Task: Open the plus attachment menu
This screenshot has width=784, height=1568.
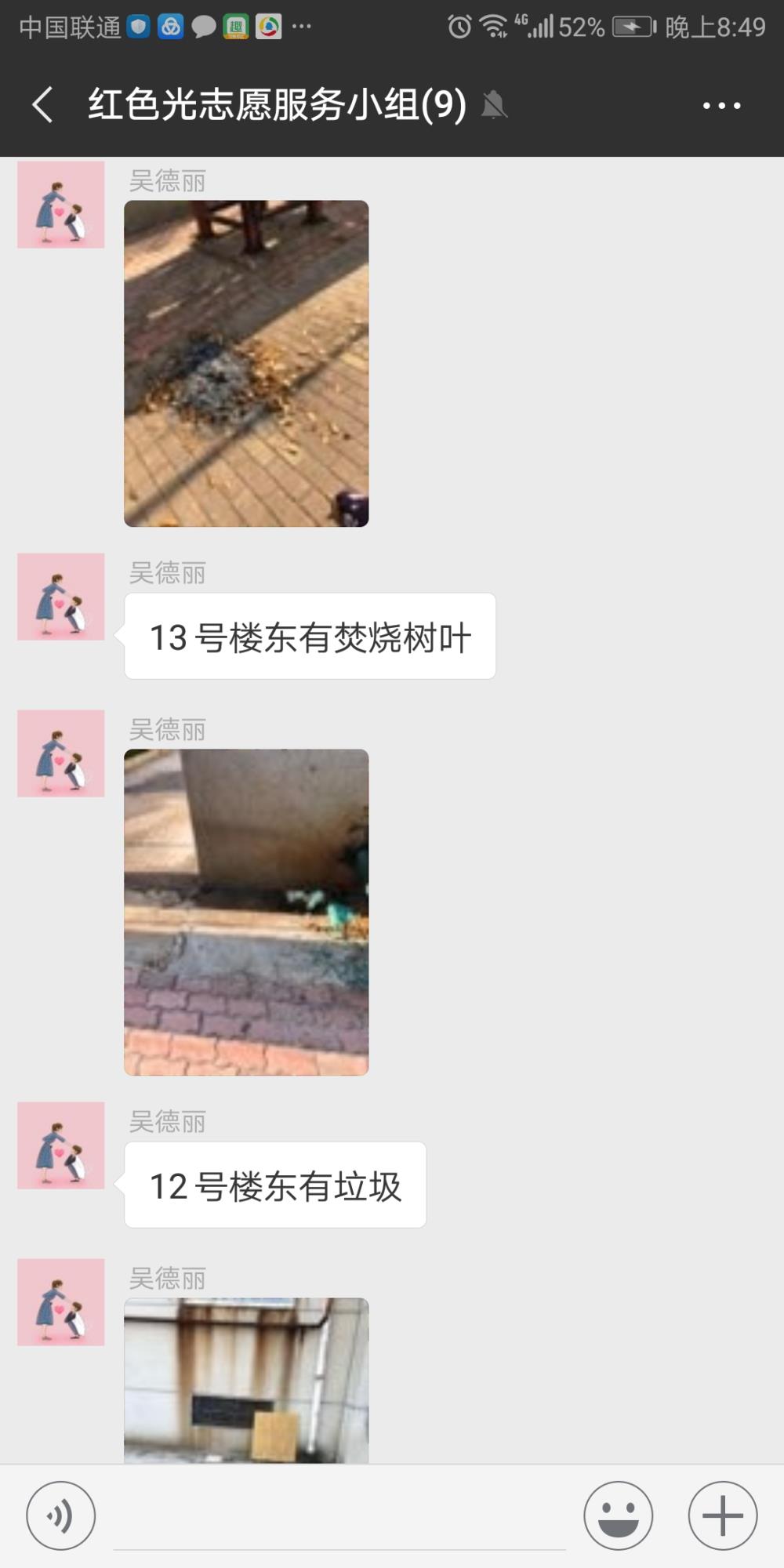Action: [722, 1515]
